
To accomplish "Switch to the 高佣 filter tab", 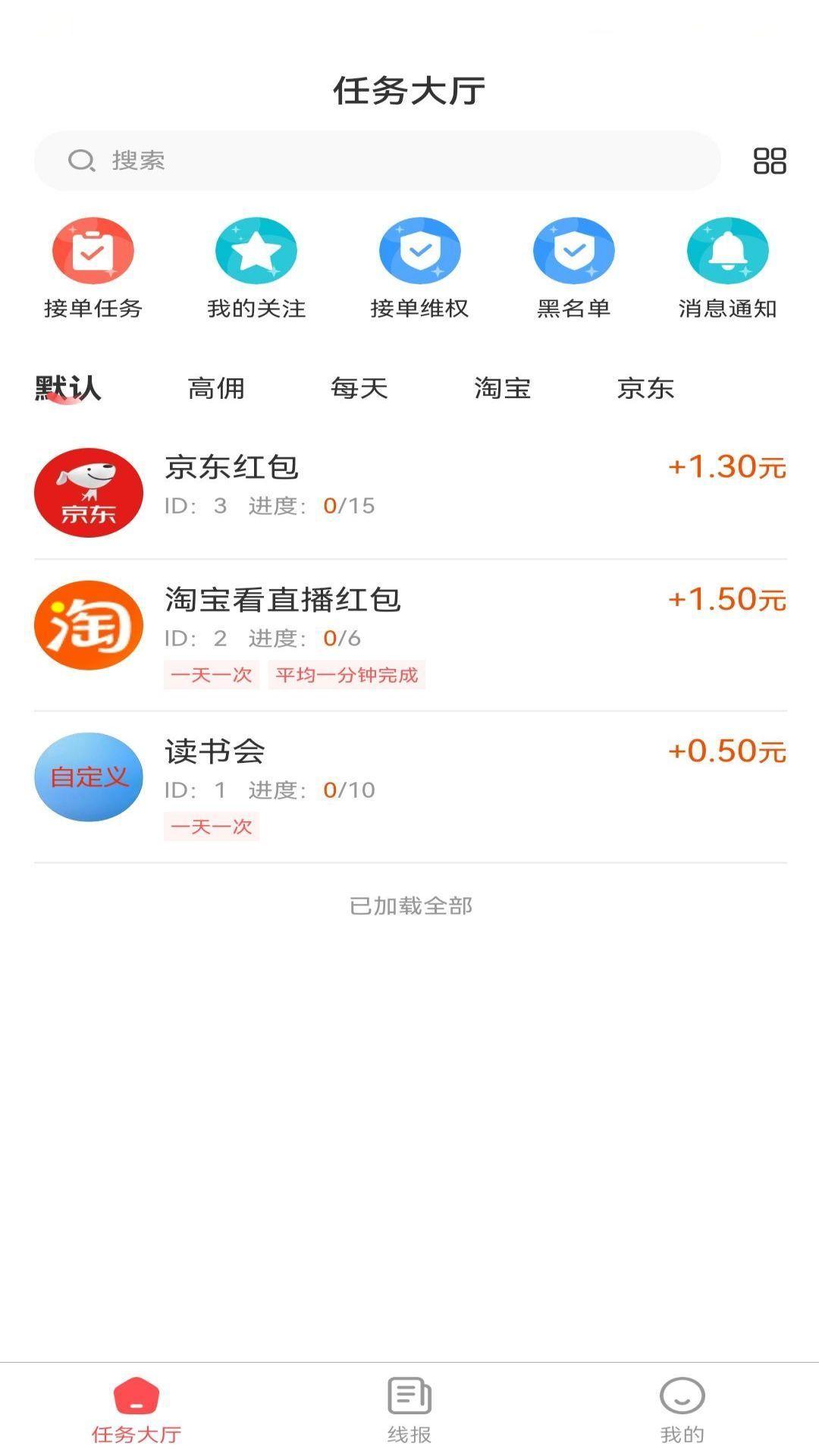I will pyautogui.click(x=216, y=388).
